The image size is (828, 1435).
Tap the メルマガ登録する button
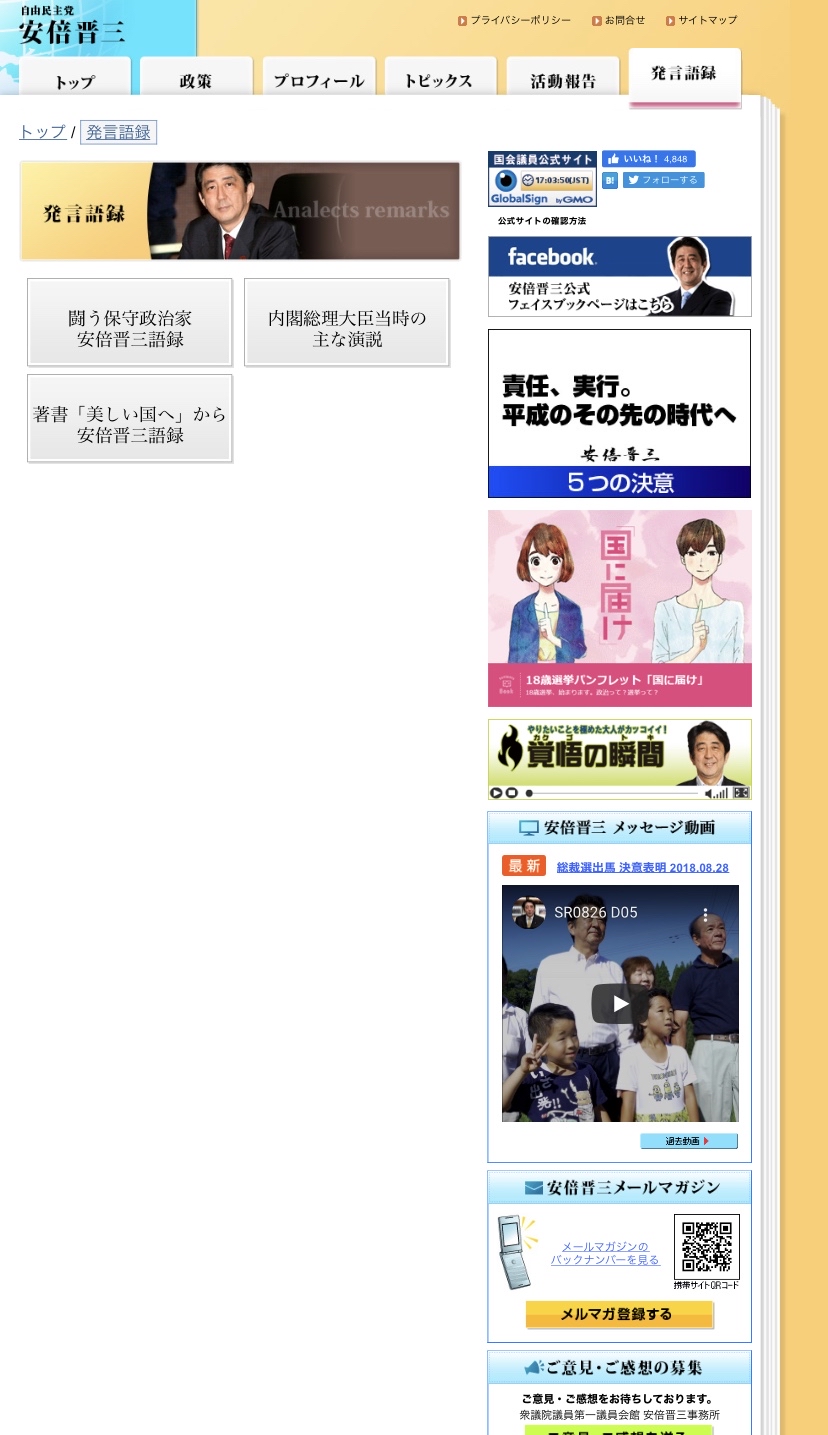[619, 1314]
